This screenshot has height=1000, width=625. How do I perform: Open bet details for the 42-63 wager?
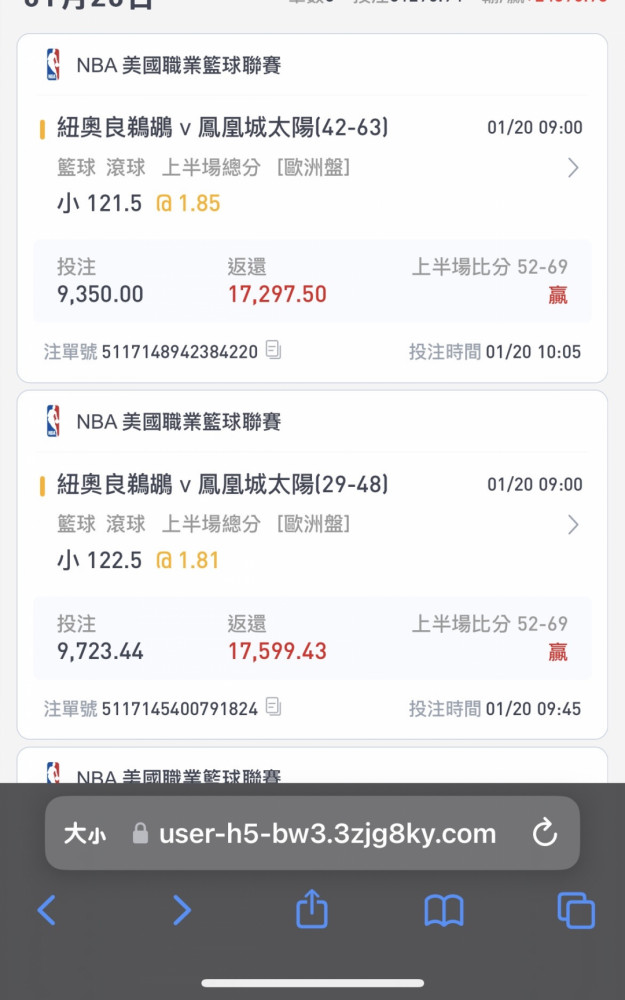pyautogui.click(x=573, y=168)
